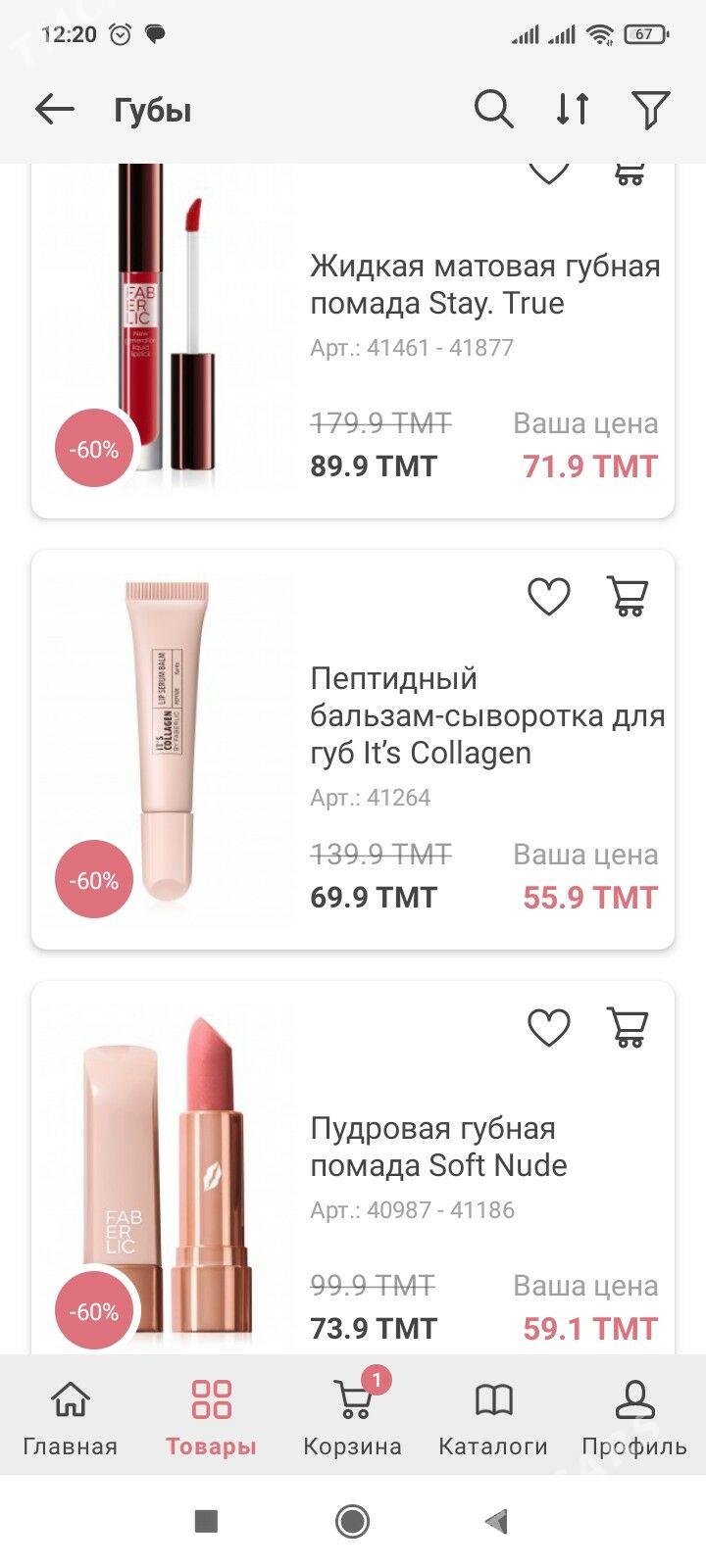Open sorting options
706x1568 pixels.
click(x=573, y=110)
